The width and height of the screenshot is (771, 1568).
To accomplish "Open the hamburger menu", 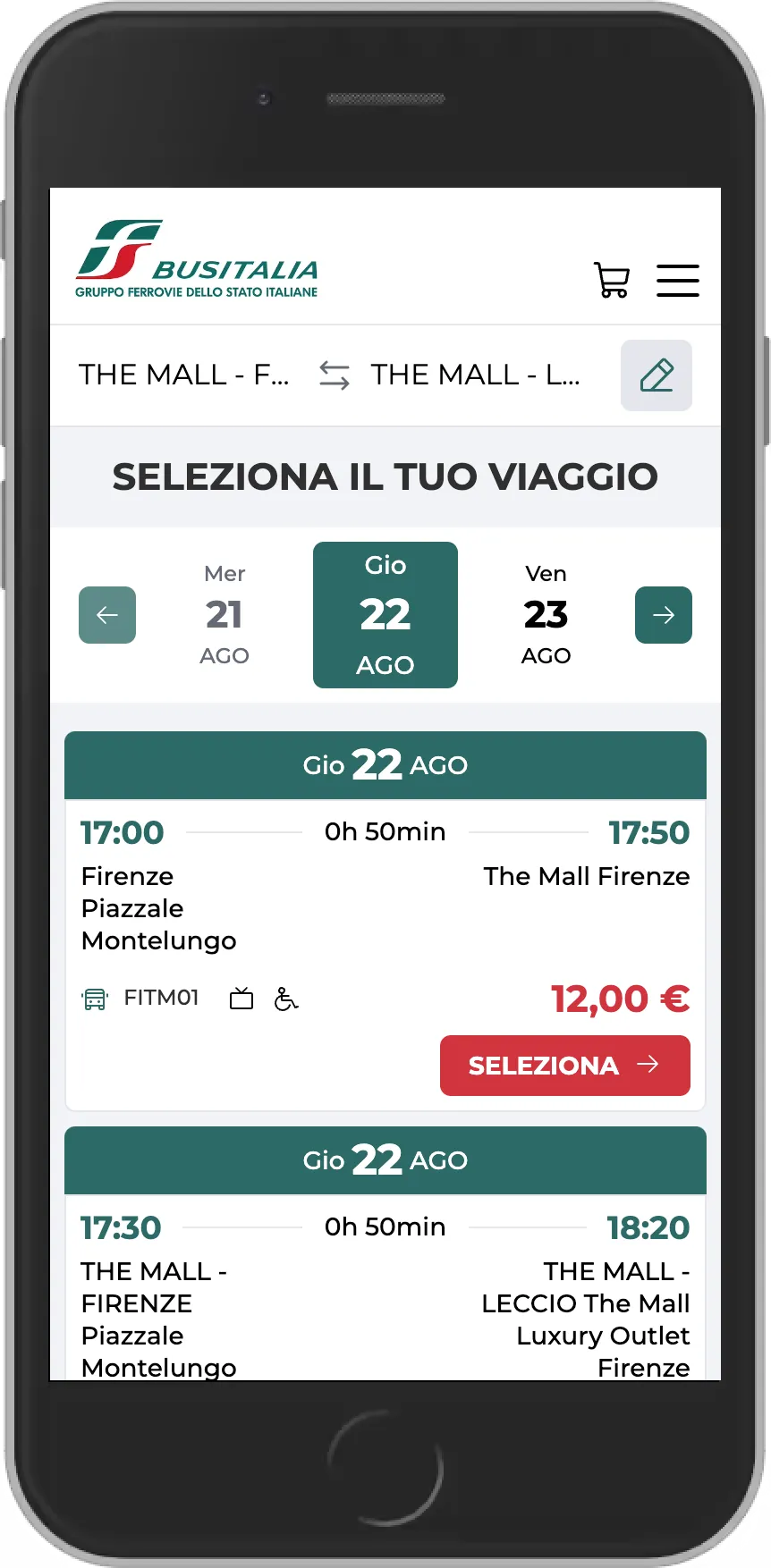I will [677, 280].
